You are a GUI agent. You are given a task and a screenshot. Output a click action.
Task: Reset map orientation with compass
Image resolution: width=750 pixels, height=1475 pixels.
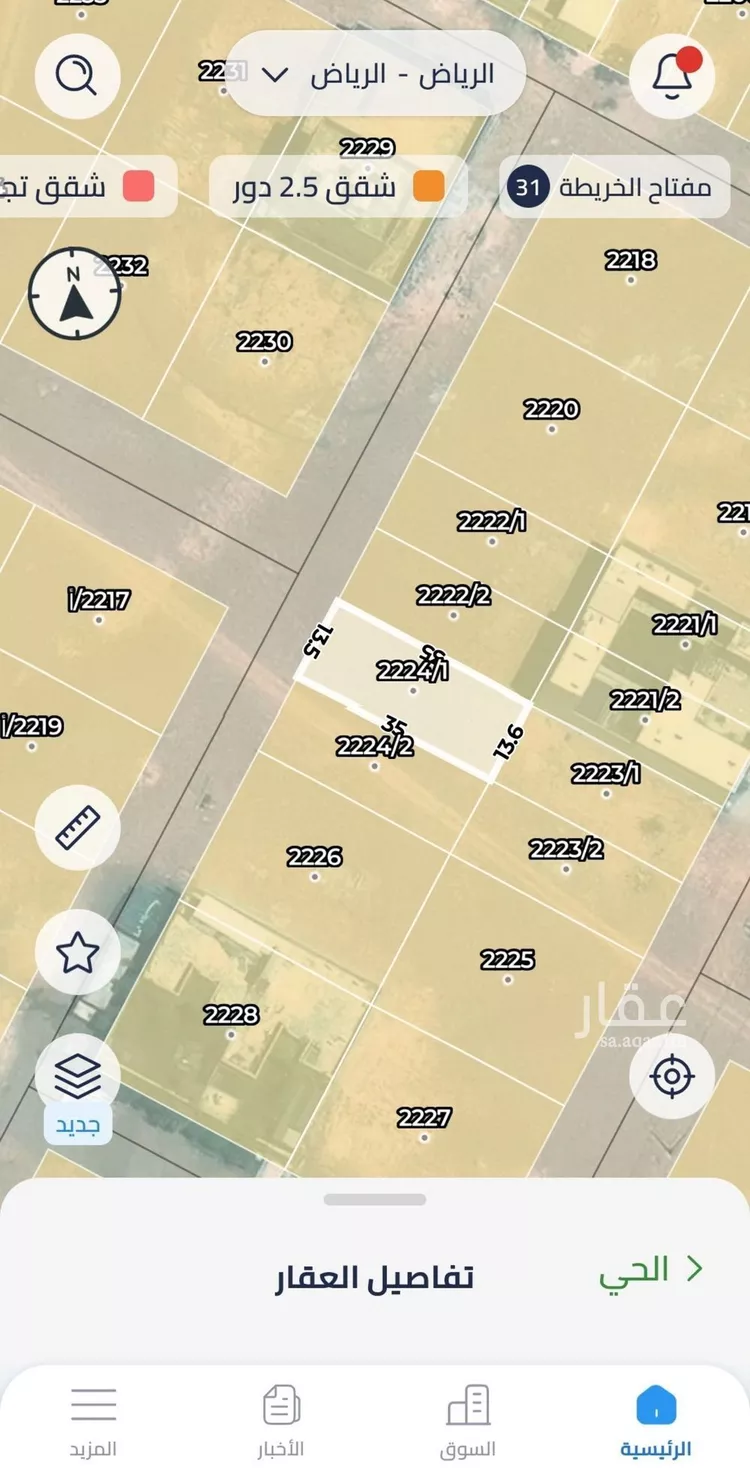click(75, 294)
